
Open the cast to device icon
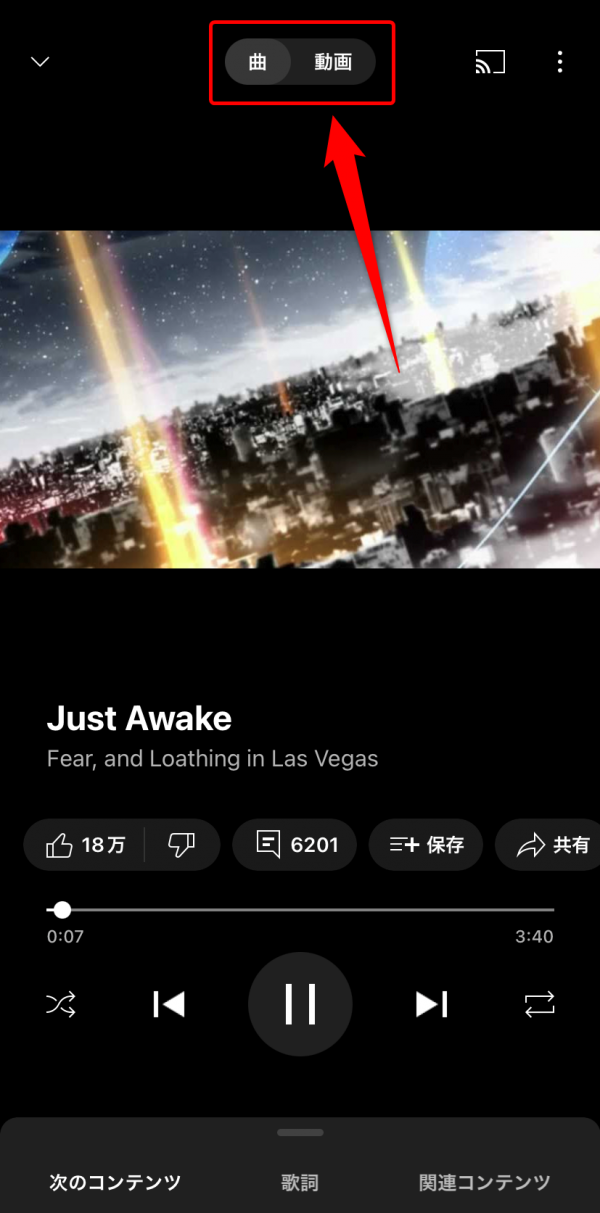(x=490, y=62)
